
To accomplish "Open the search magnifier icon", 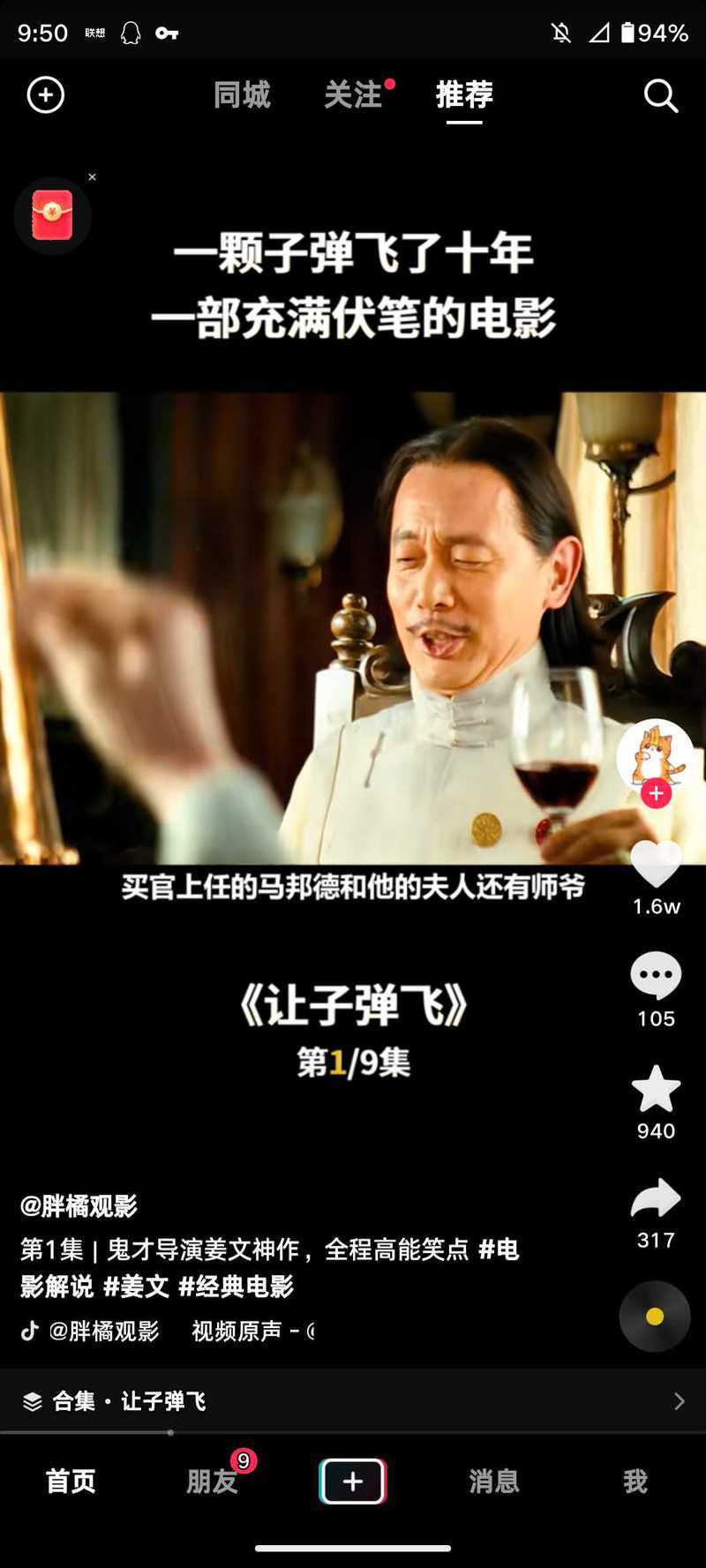I will pyautogui.click(x=660, y=95).
